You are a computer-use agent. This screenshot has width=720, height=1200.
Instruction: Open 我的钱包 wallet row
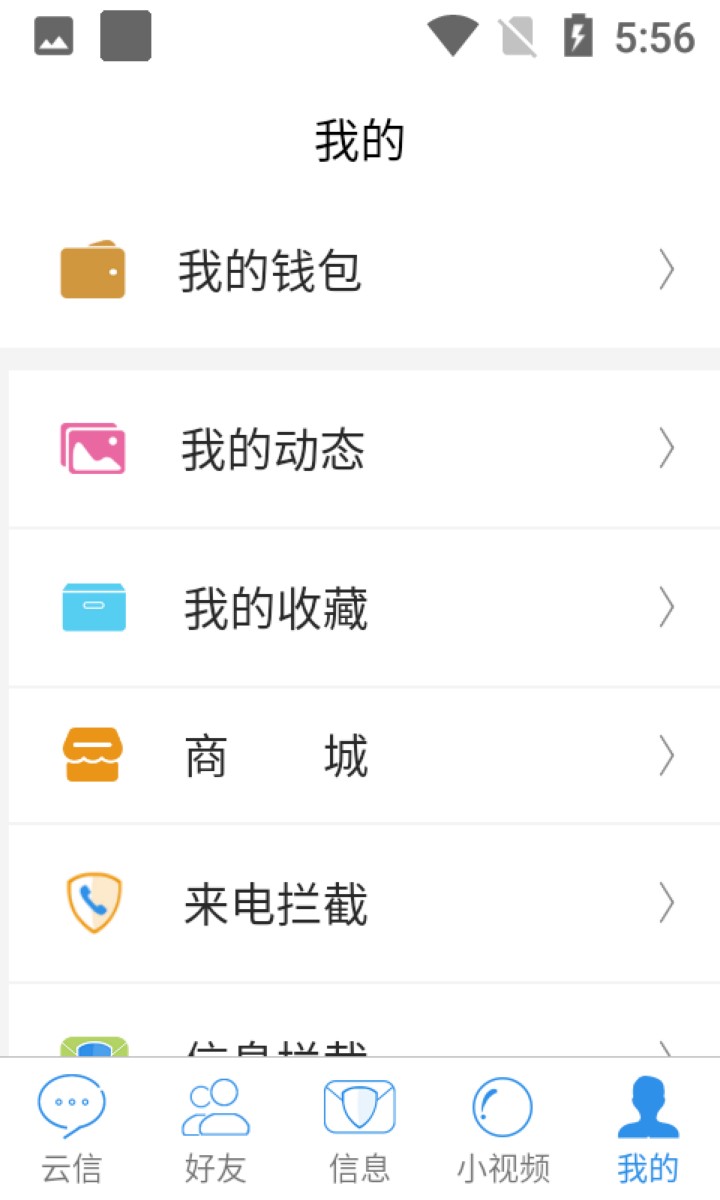pos(360,271)
